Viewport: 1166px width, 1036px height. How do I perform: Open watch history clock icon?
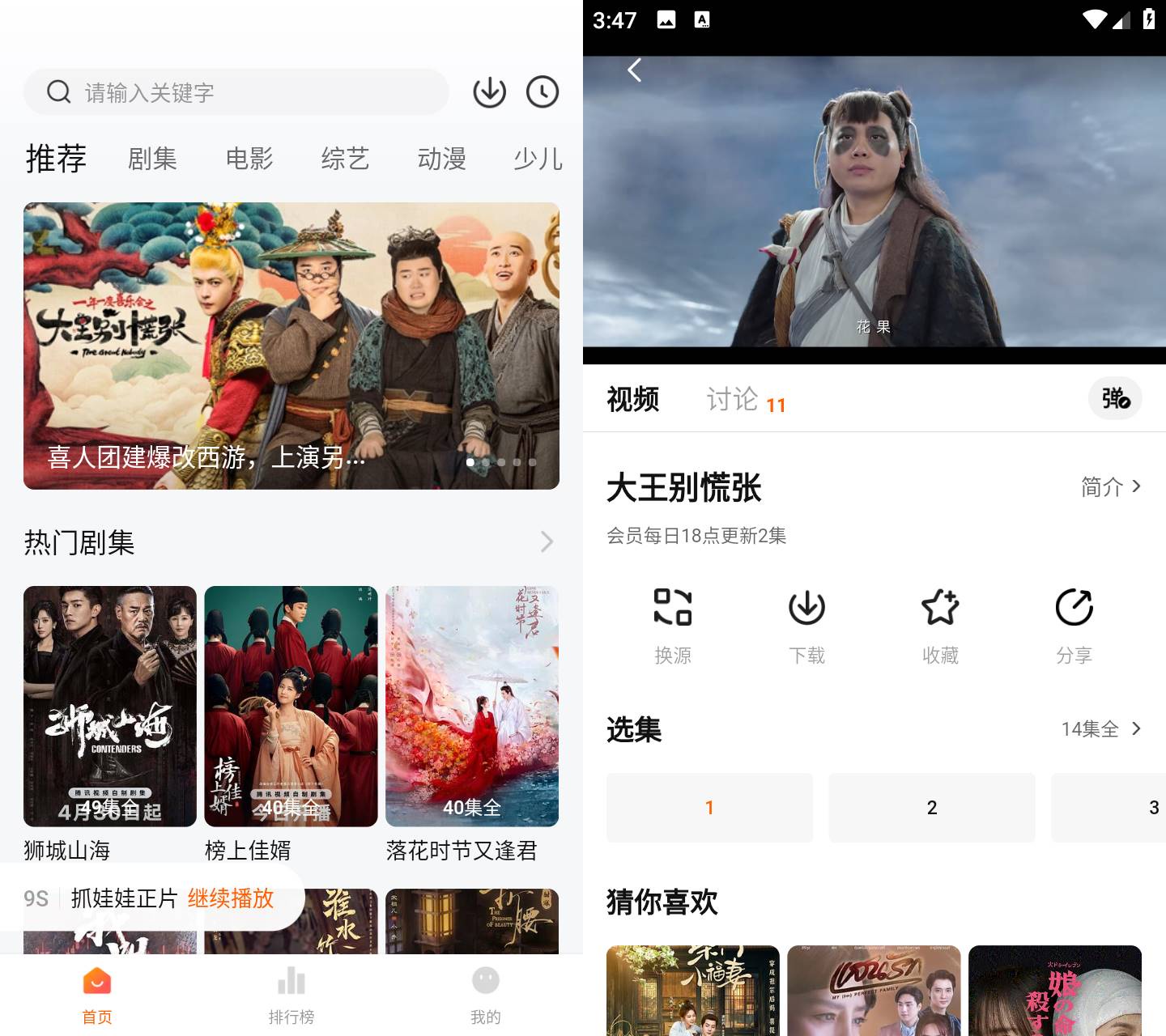click(543, 92)
